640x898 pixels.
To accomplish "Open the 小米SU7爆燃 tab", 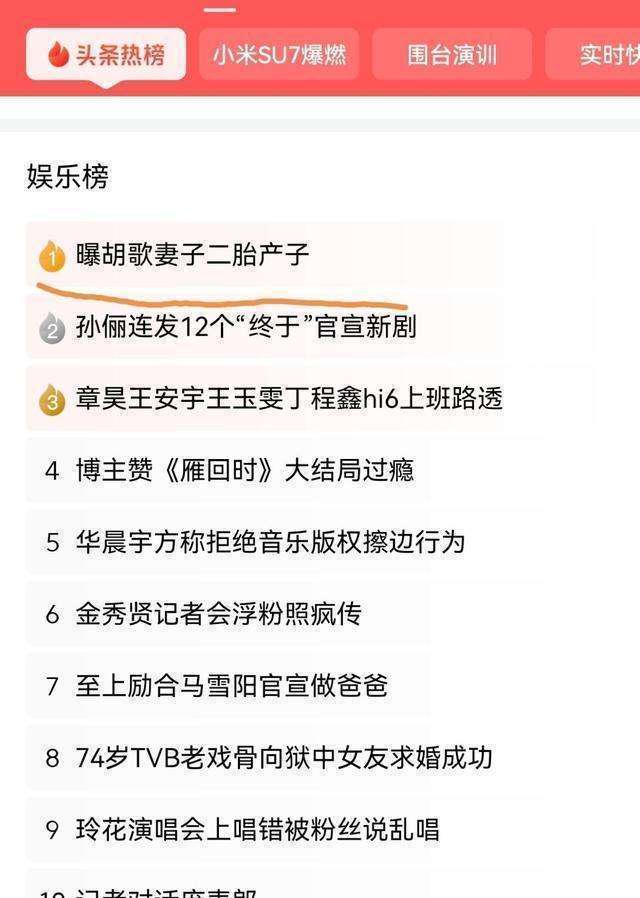I will (279, 55).
